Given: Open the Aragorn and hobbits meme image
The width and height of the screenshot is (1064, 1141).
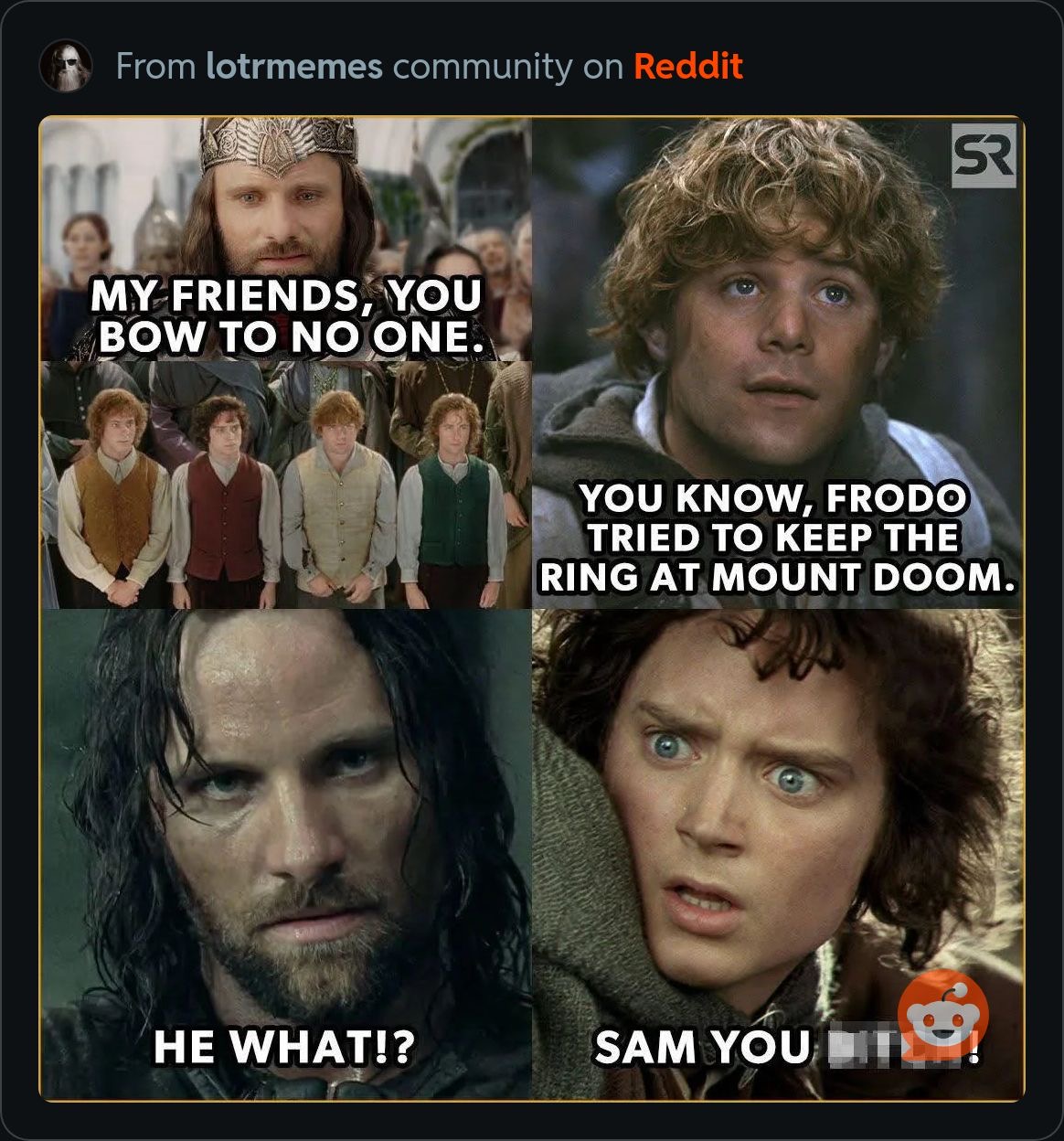Looking at the screenshot, I should [x=531, y=608].
